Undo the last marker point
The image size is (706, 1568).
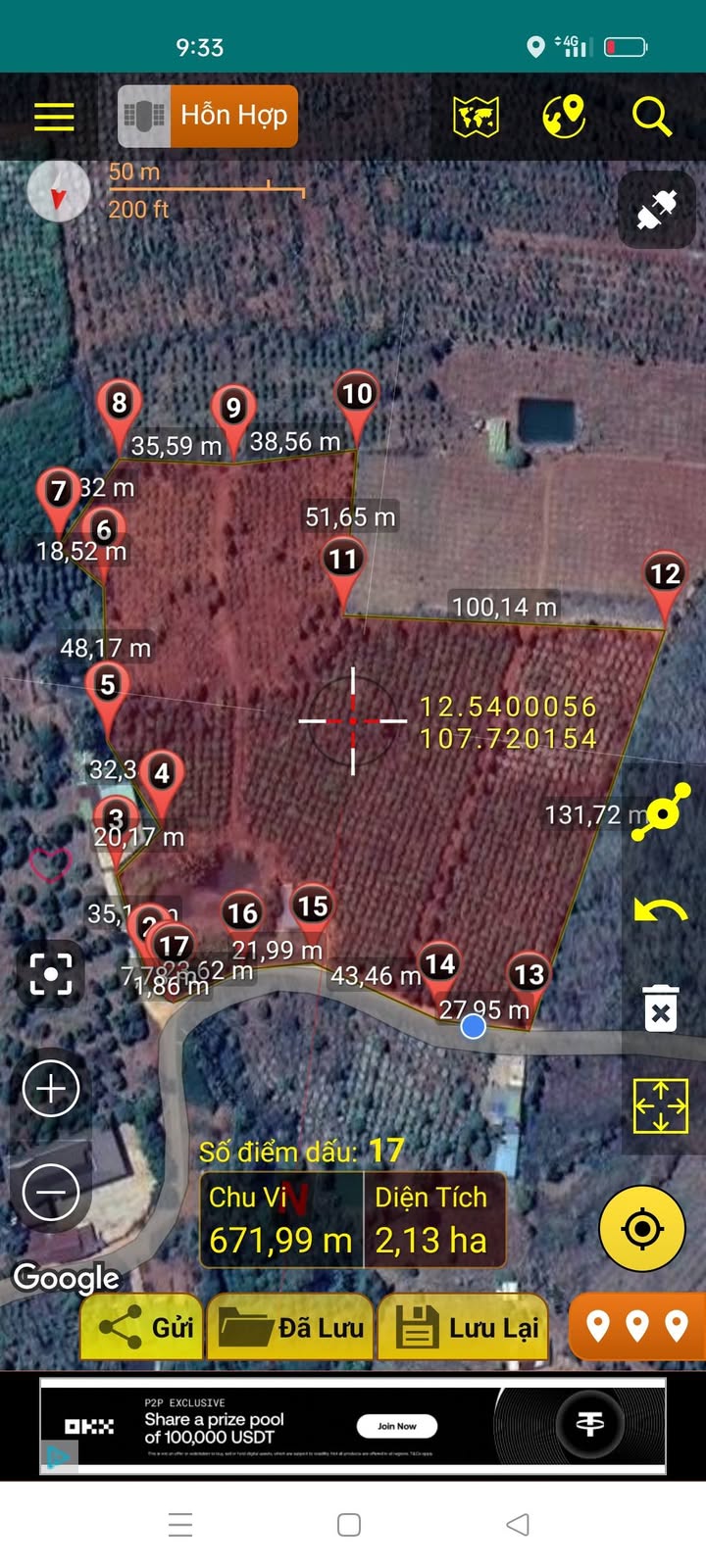coord(661,910)
